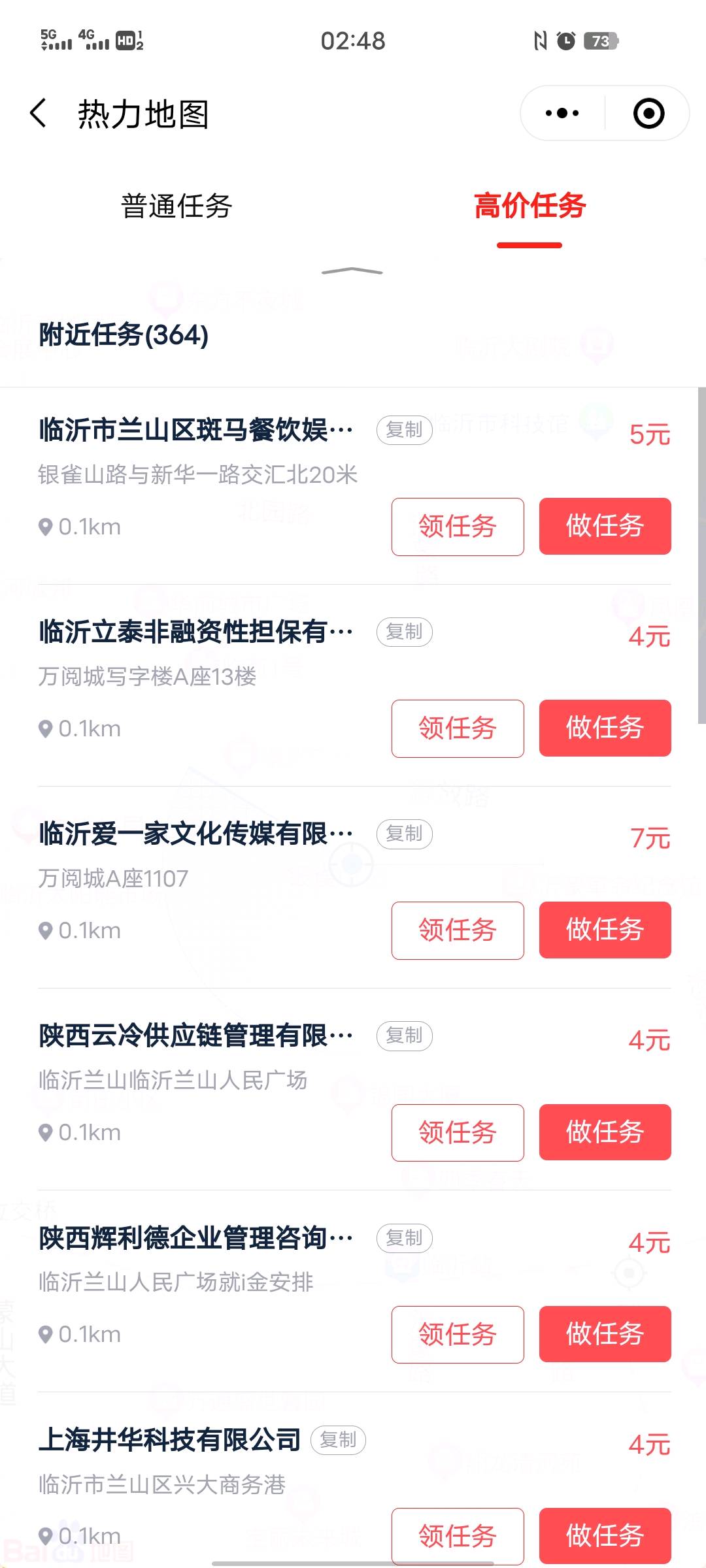Image resolution: width=706 pixels, height=1568 pixels.
Task: Open the mini program more-options menu
Action: point(562,113)
